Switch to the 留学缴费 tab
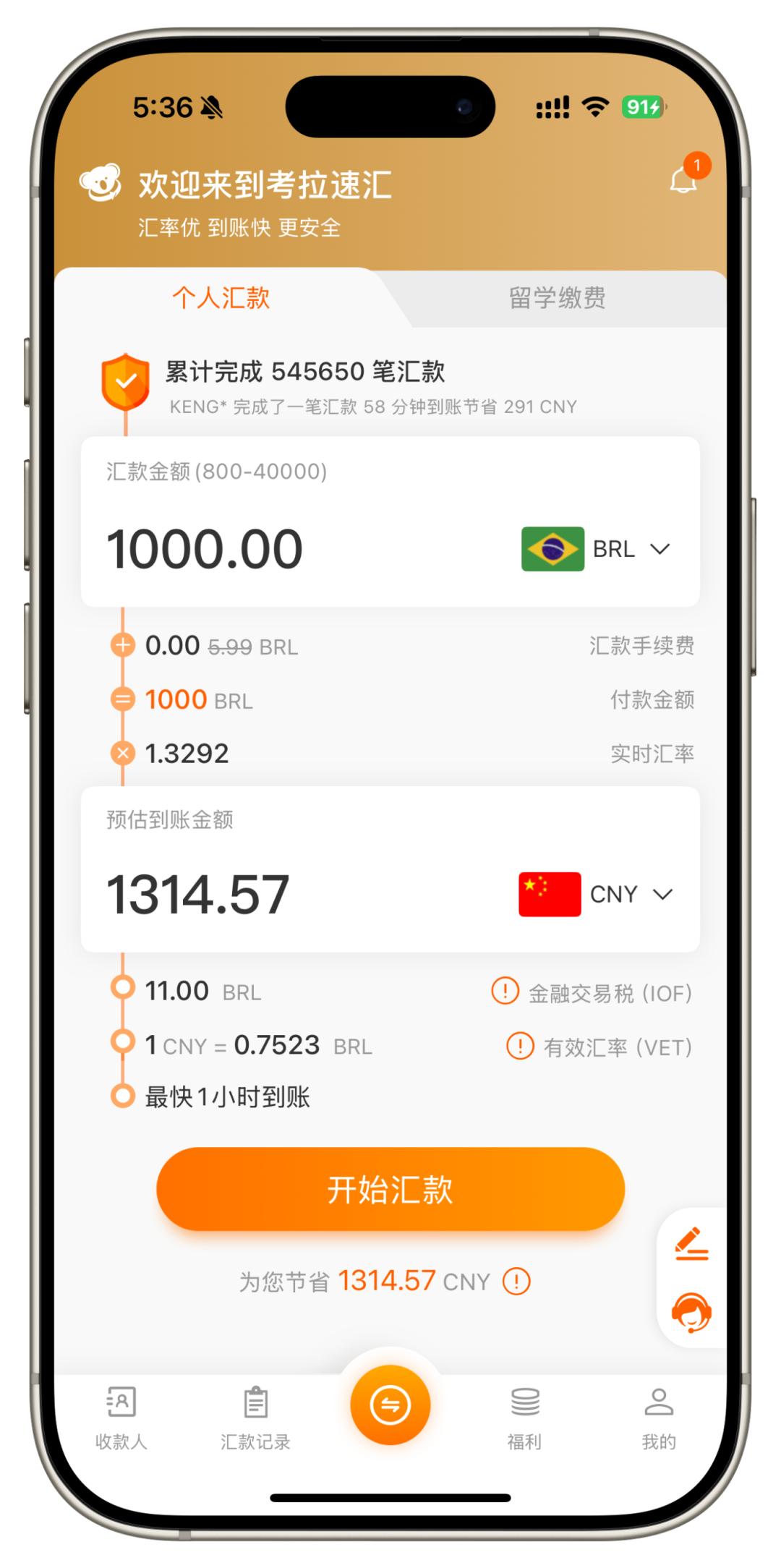Image resolution: width=781 pixels, height=1568 pixels. tap(557, 298)
